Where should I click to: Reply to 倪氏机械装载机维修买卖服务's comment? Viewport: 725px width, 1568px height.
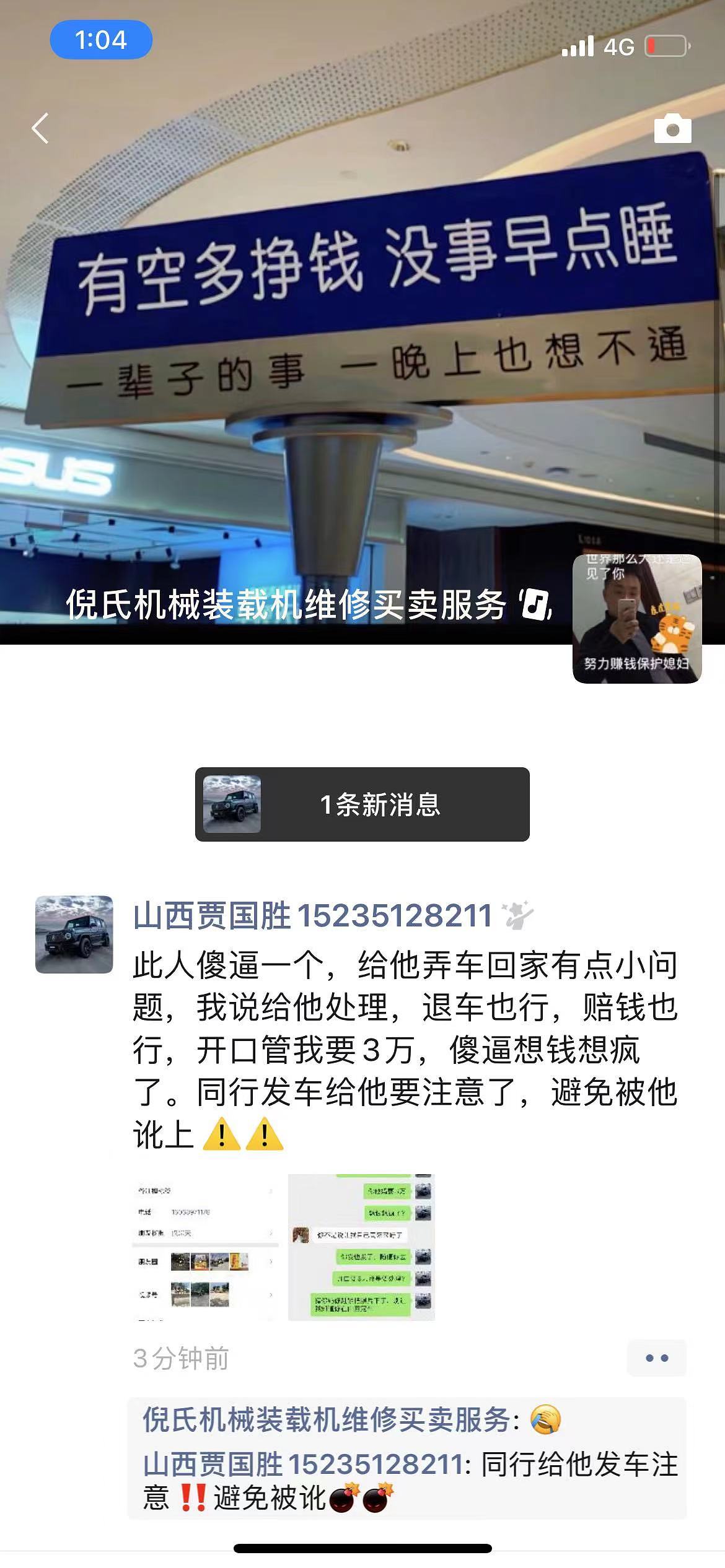pos(351,1420)
